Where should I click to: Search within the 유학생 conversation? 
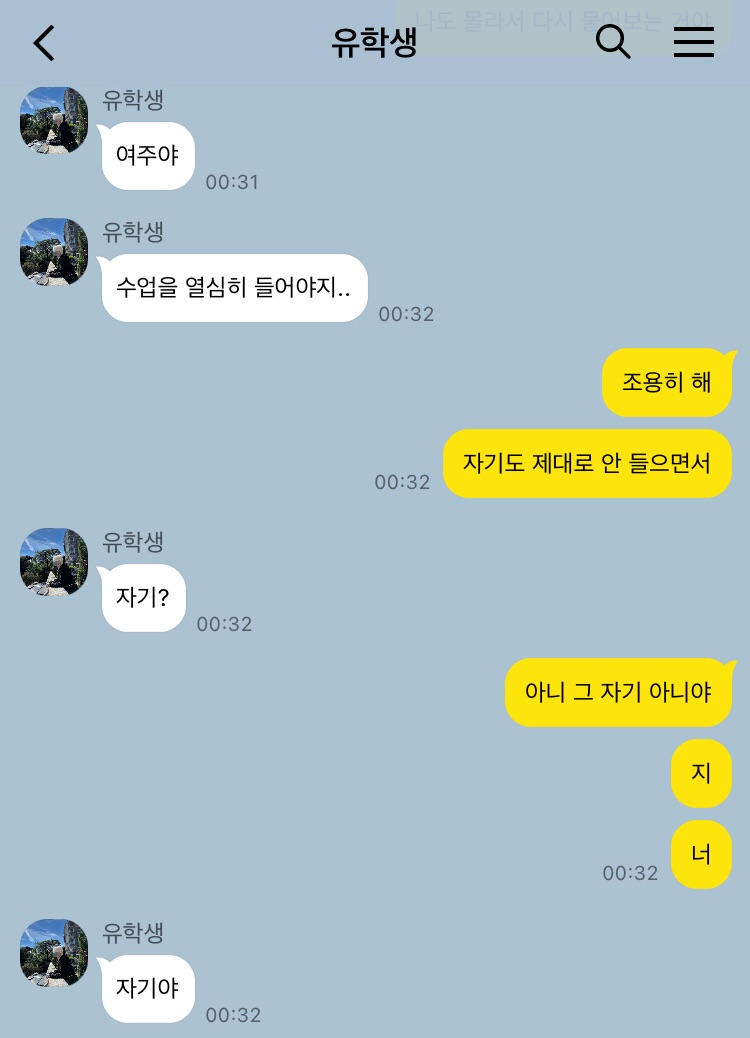[613, 42]
